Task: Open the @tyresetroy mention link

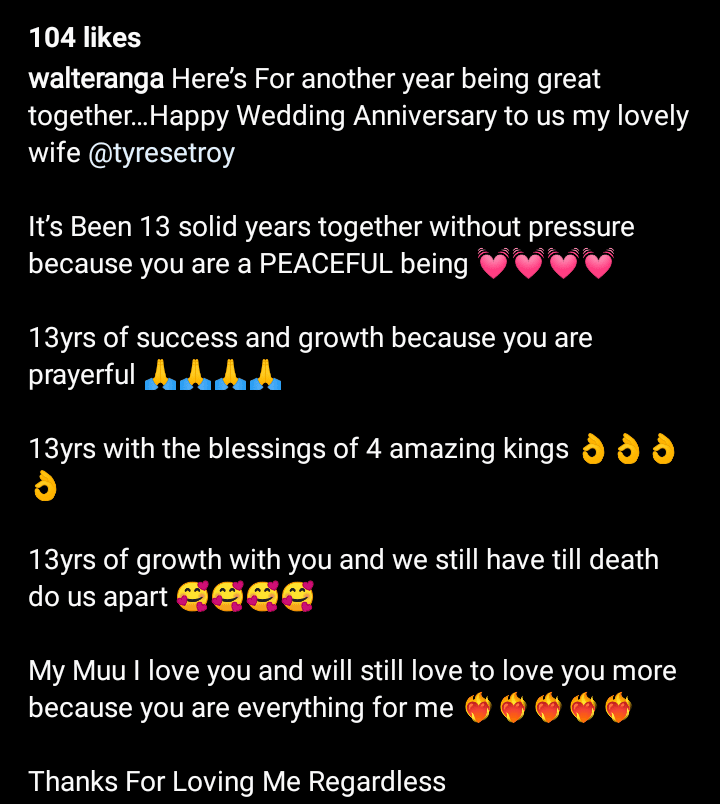Action: pos(161,155)
